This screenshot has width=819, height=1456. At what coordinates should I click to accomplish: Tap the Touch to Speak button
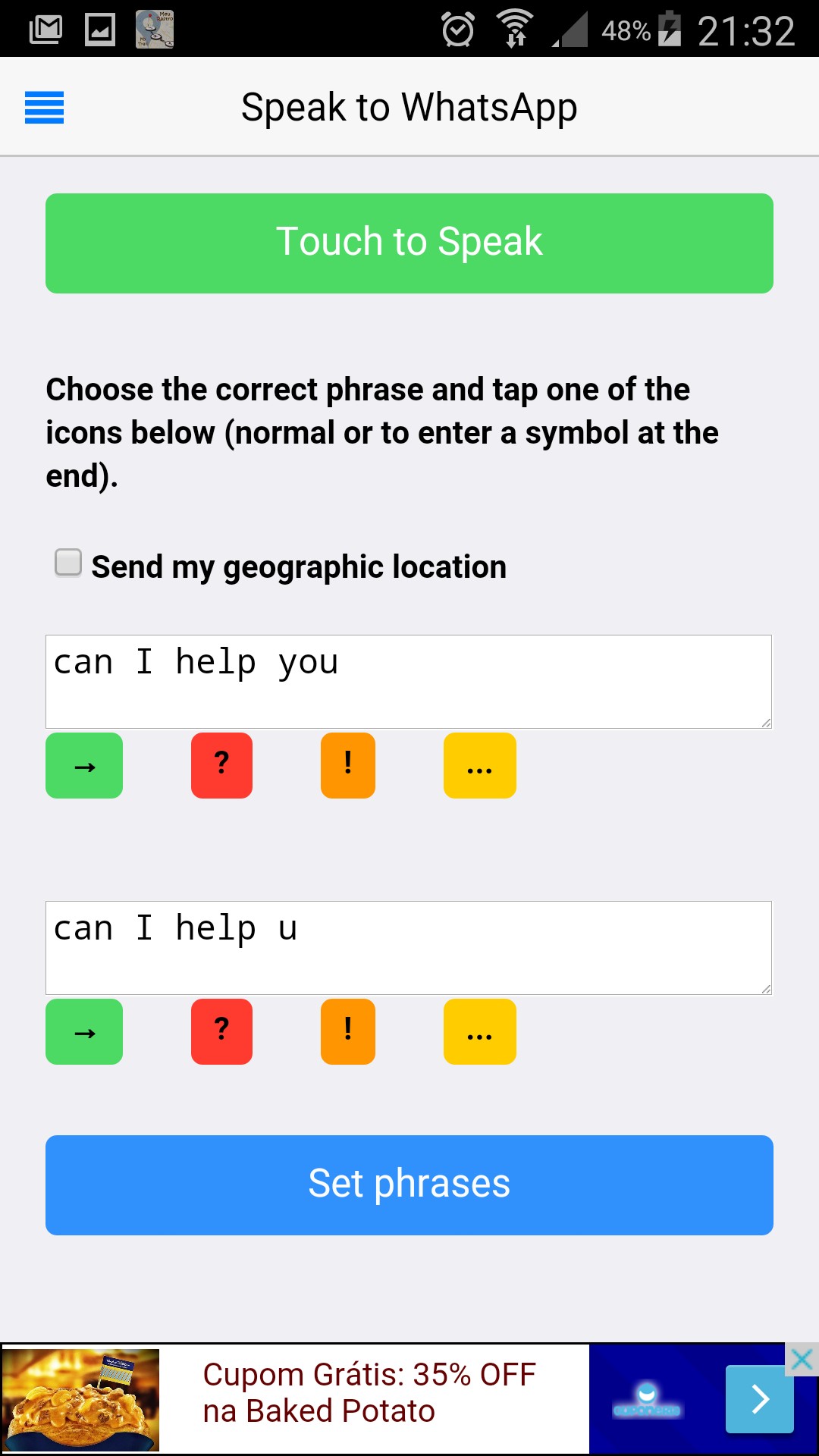[x=409, y=243]
